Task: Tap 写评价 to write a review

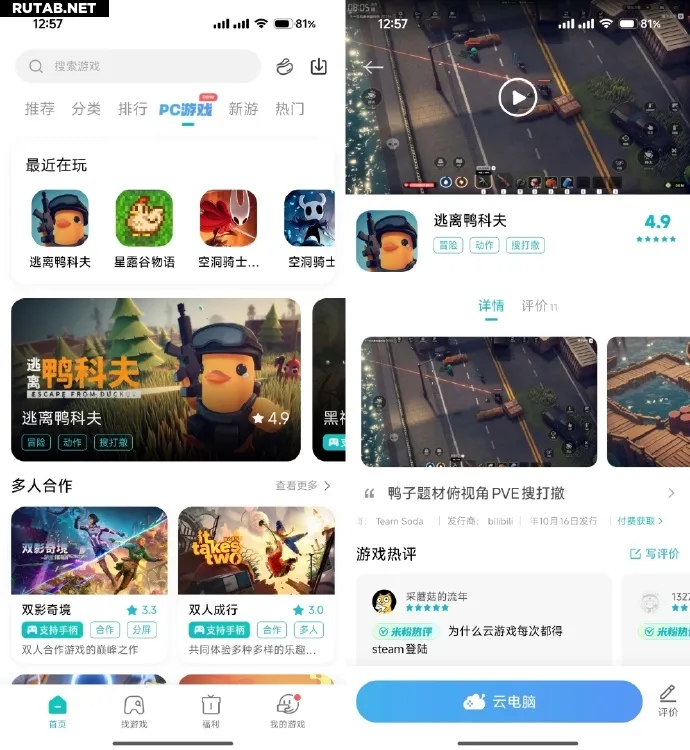Action: coord(654,554)
